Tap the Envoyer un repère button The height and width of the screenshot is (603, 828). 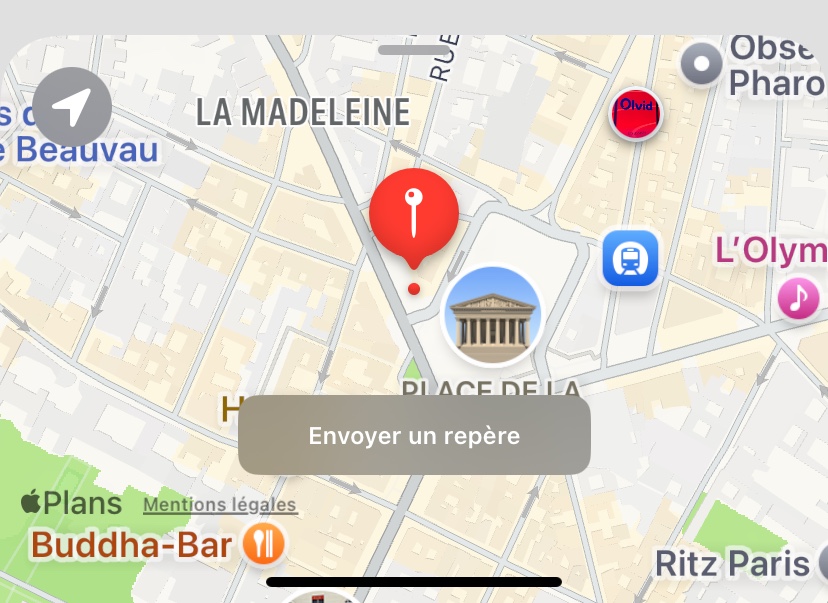point(414,435)
